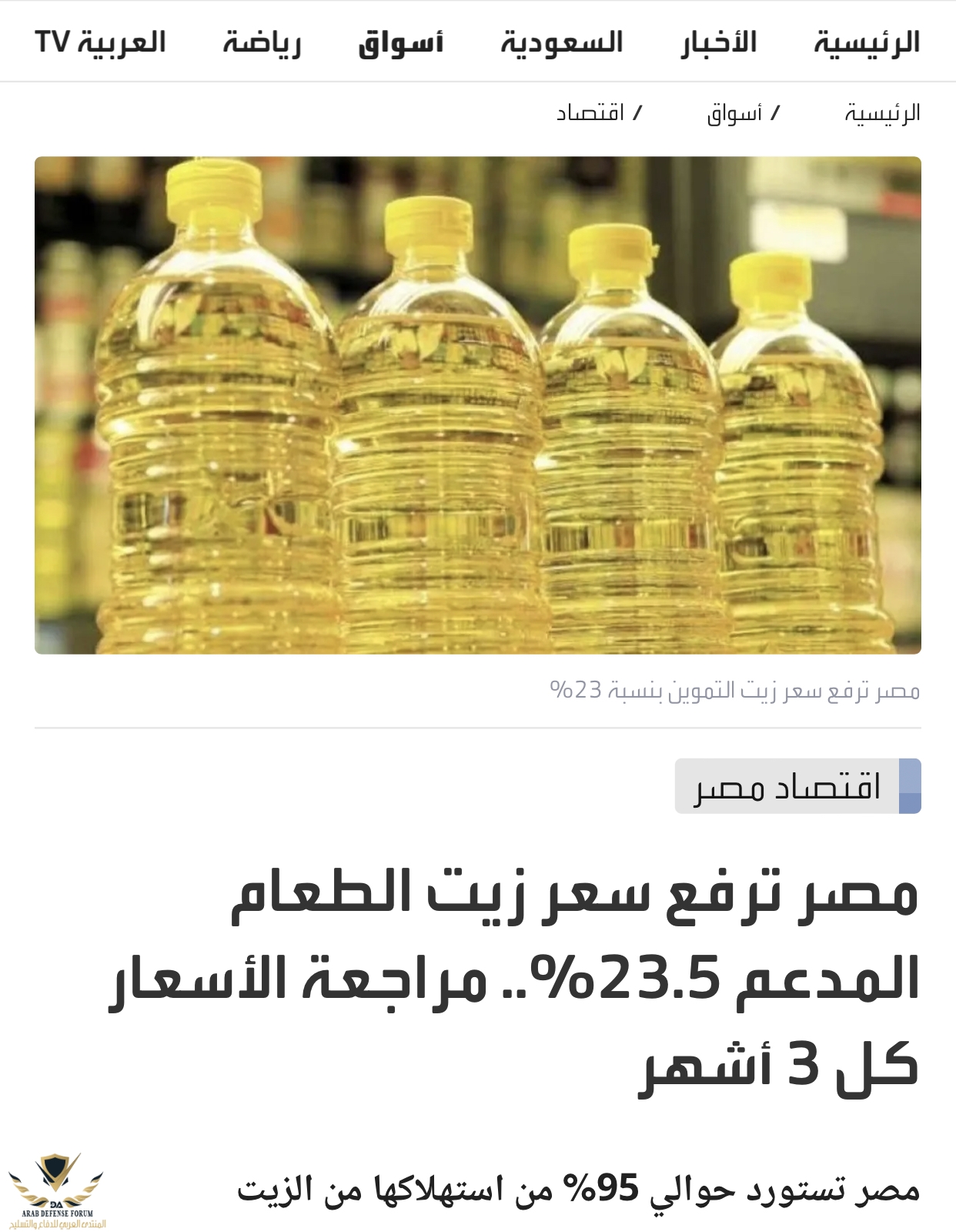Go to the السعودية section

tap(562, 42)
